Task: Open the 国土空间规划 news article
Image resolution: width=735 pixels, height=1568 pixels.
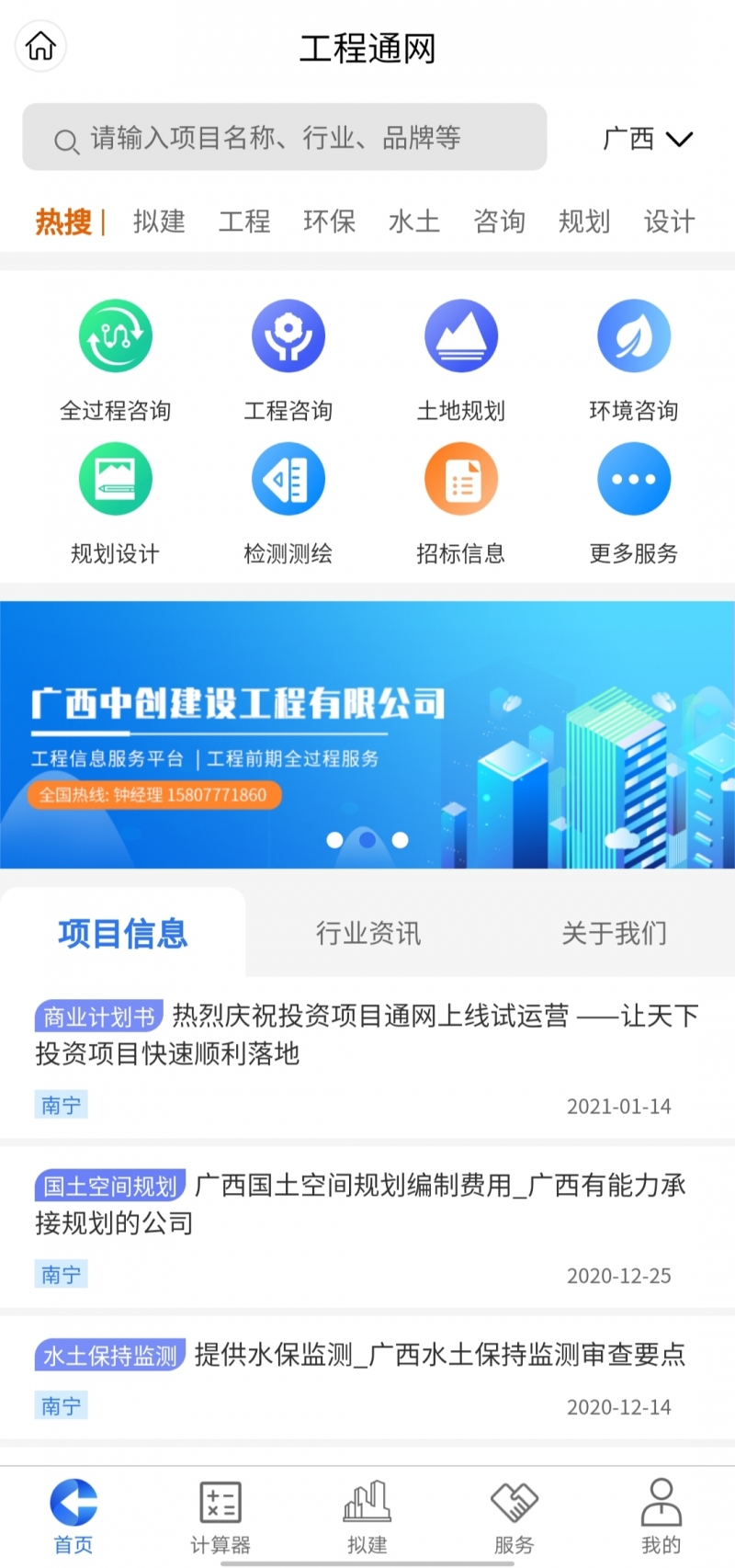Action: click(x=367, y=1204)
